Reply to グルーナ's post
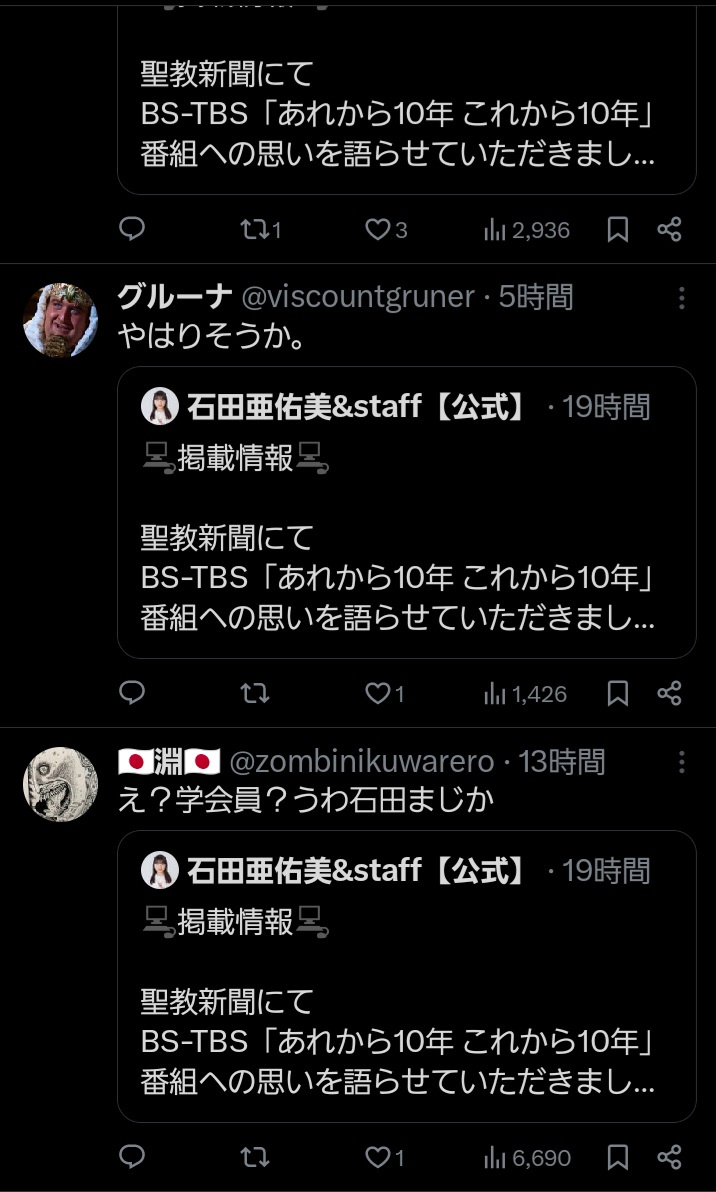This screenshot has height=1192, width=716. click(x=132, y=693)
